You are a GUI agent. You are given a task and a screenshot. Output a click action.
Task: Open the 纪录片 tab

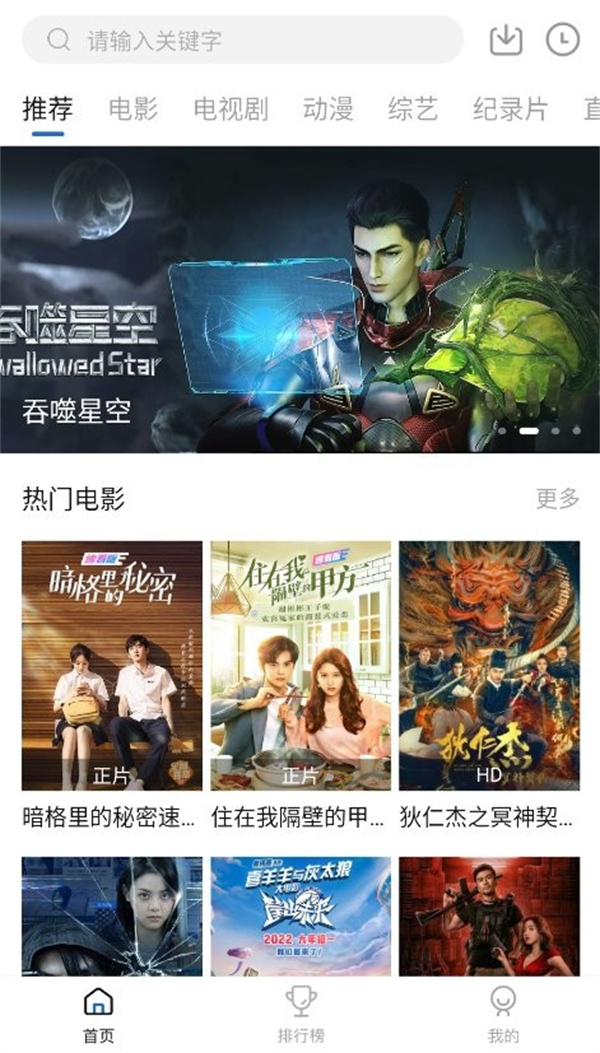click(510, 109)
